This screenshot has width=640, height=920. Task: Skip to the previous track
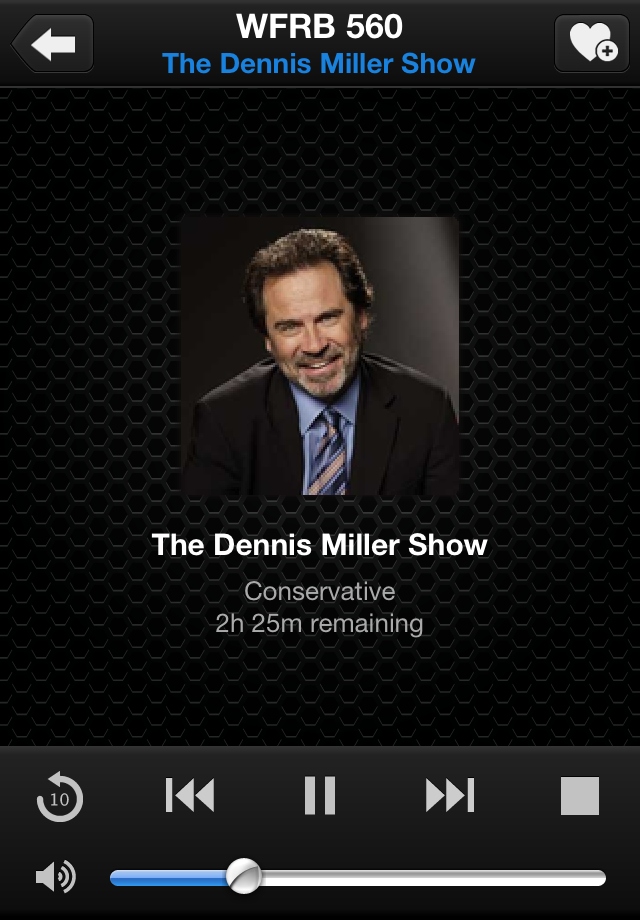[190, 796]
